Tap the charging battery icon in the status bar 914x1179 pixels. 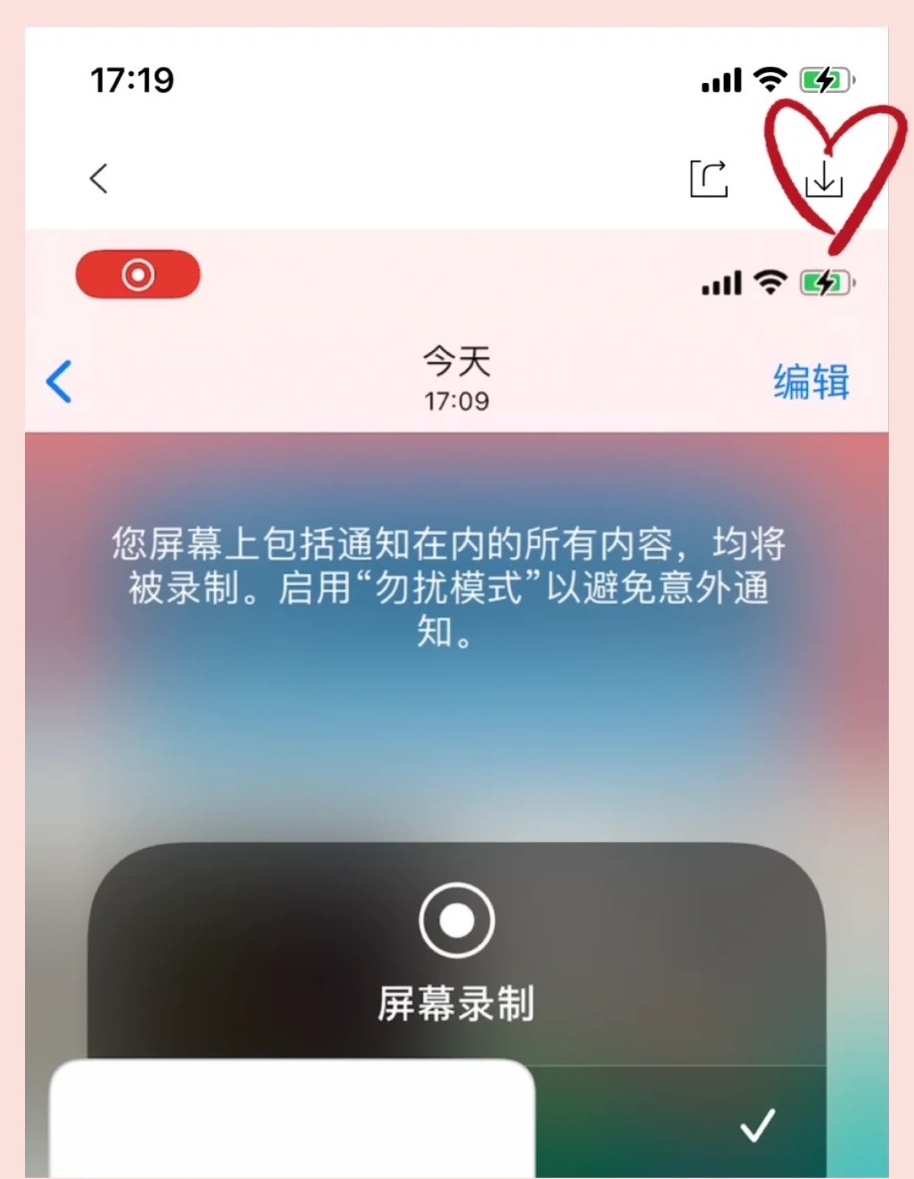click(x=826, y=80)
